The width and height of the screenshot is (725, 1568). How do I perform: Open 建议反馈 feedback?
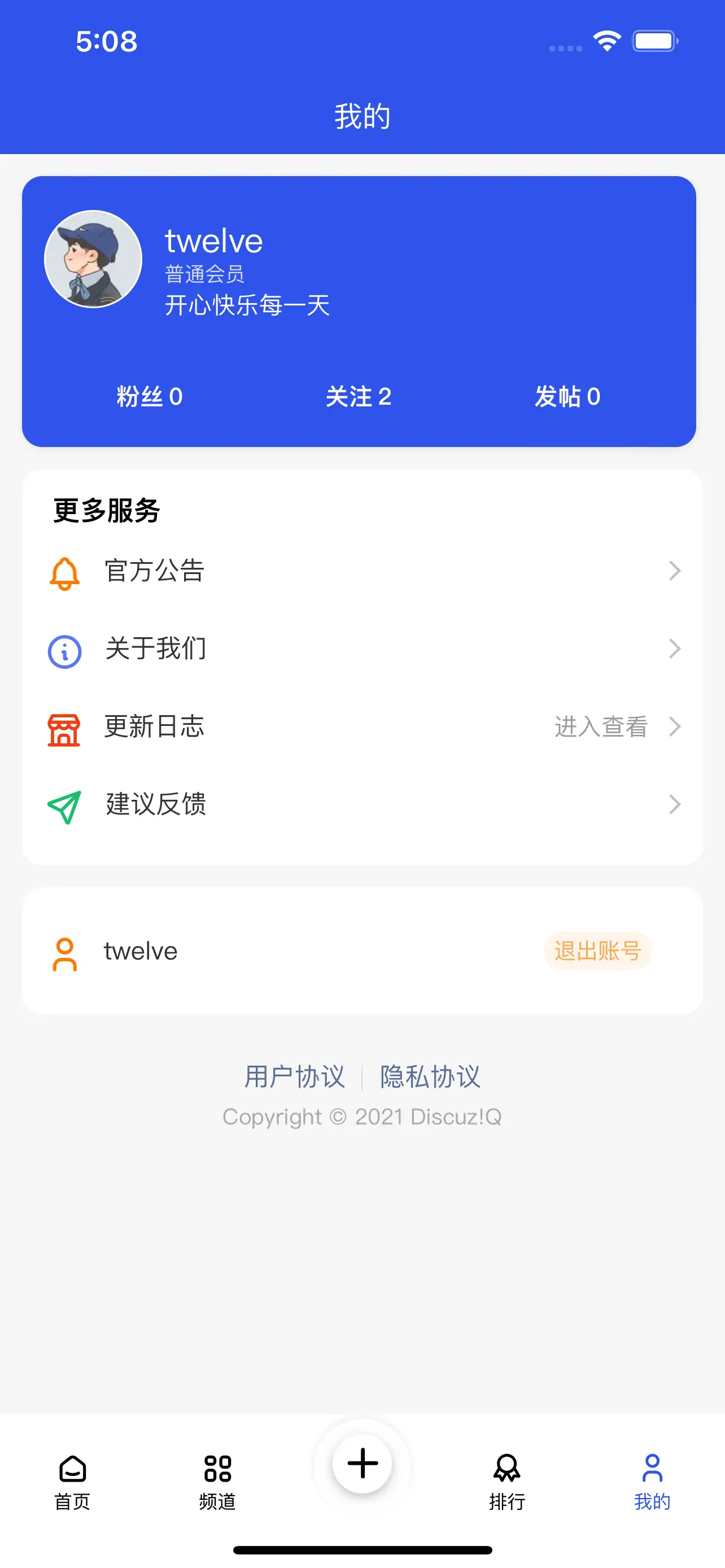point(362,805)
